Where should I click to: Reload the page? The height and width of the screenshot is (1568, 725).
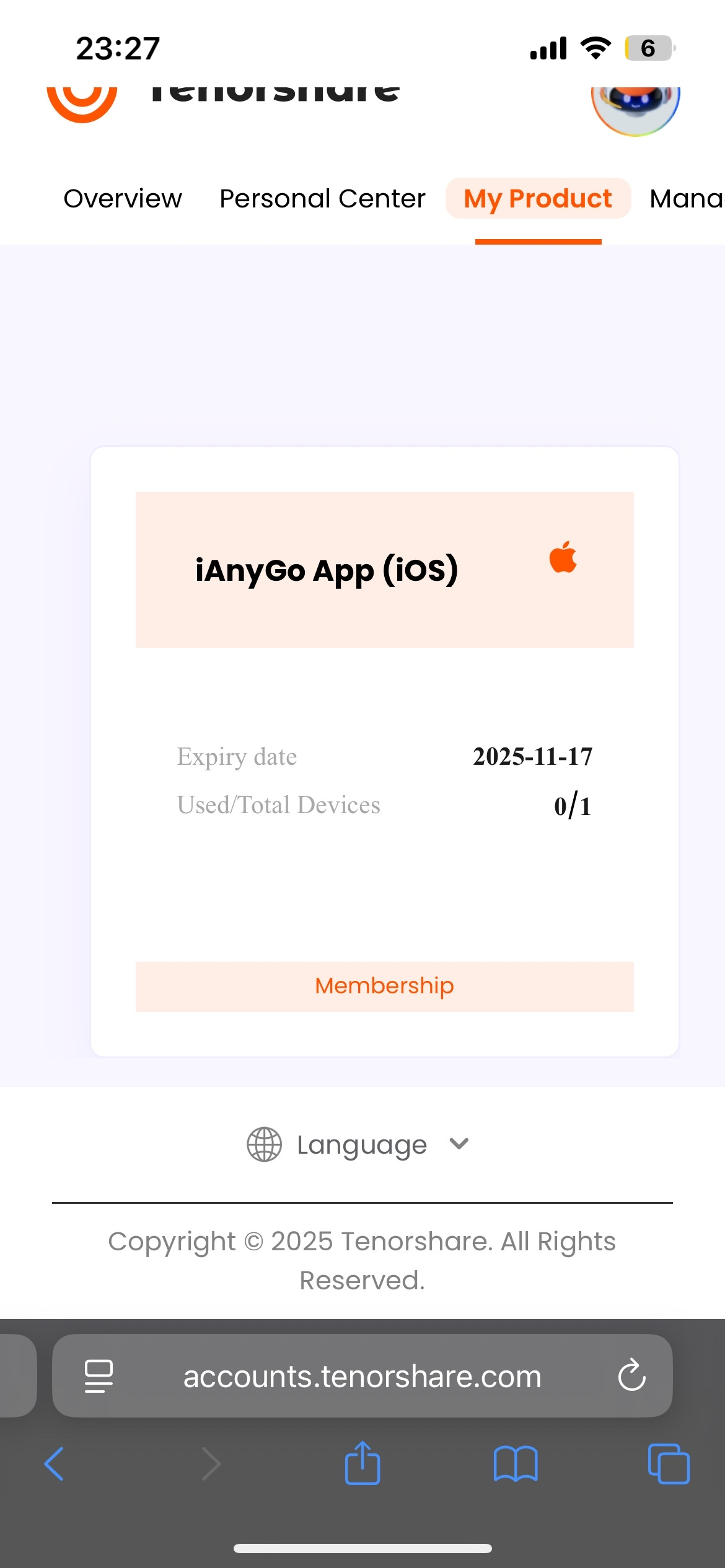pos(631,1376)
